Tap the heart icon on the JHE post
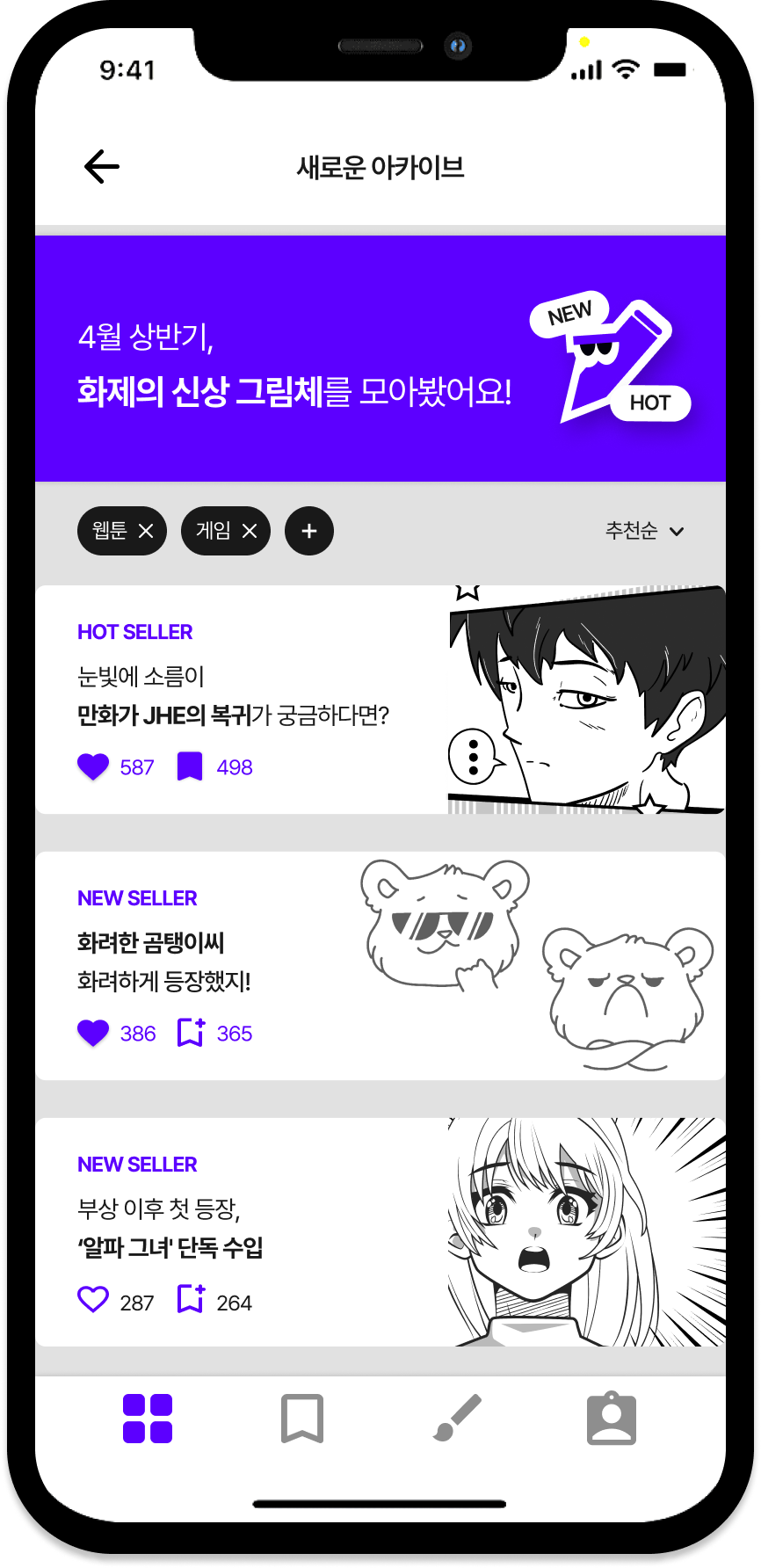The height and width of the screenshot is (1568, 761). coord(92,766)
